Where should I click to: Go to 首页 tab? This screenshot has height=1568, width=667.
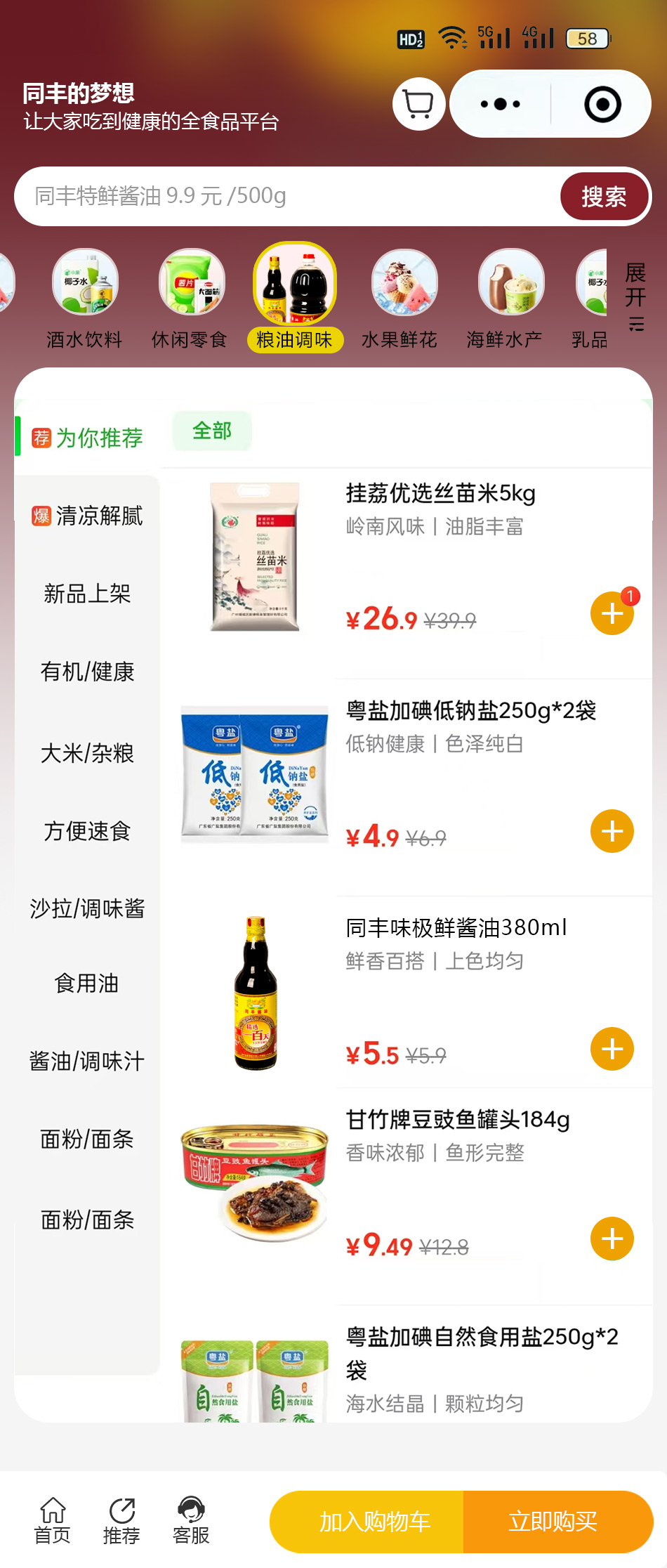(x=53, y=1520)
